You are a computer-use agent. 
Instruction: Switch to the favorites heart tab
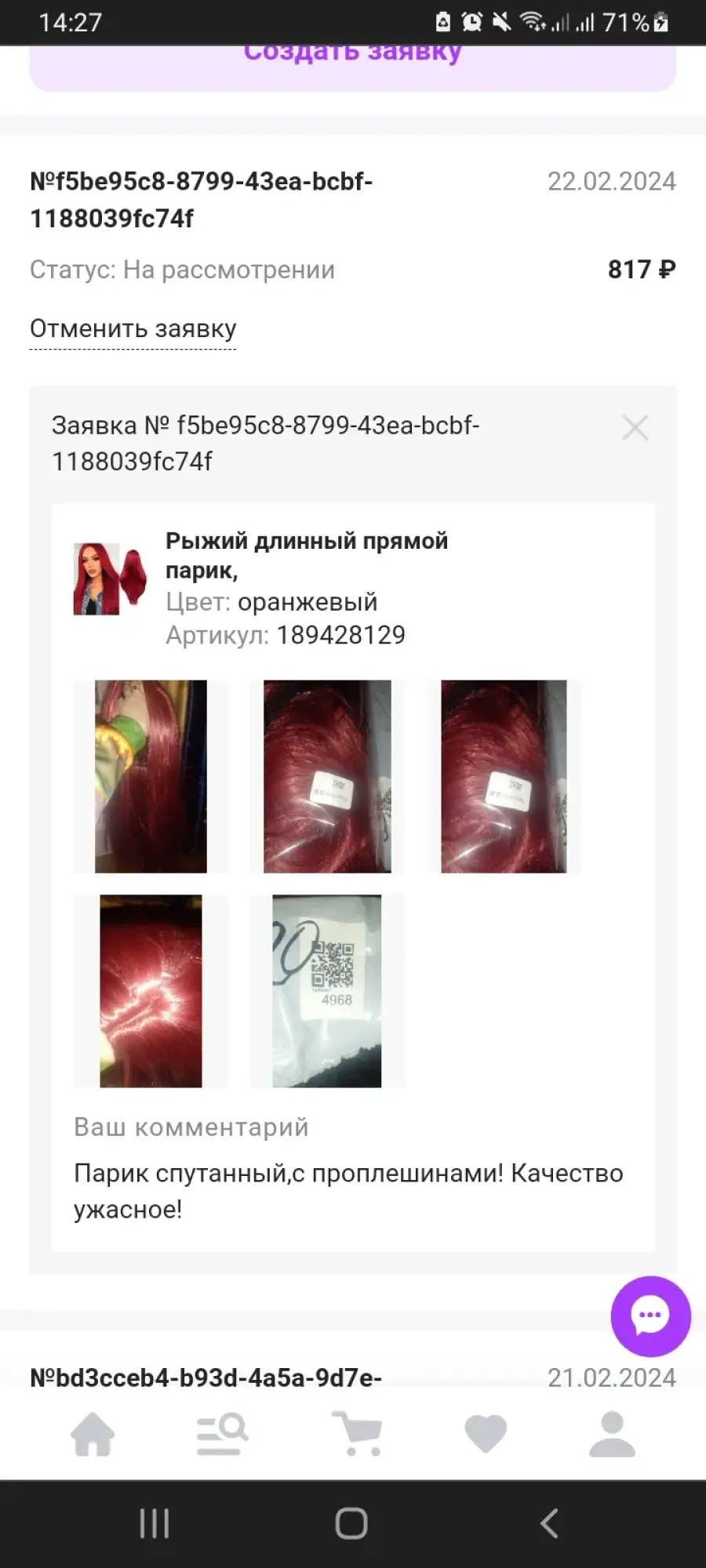tap(486, 1433)
